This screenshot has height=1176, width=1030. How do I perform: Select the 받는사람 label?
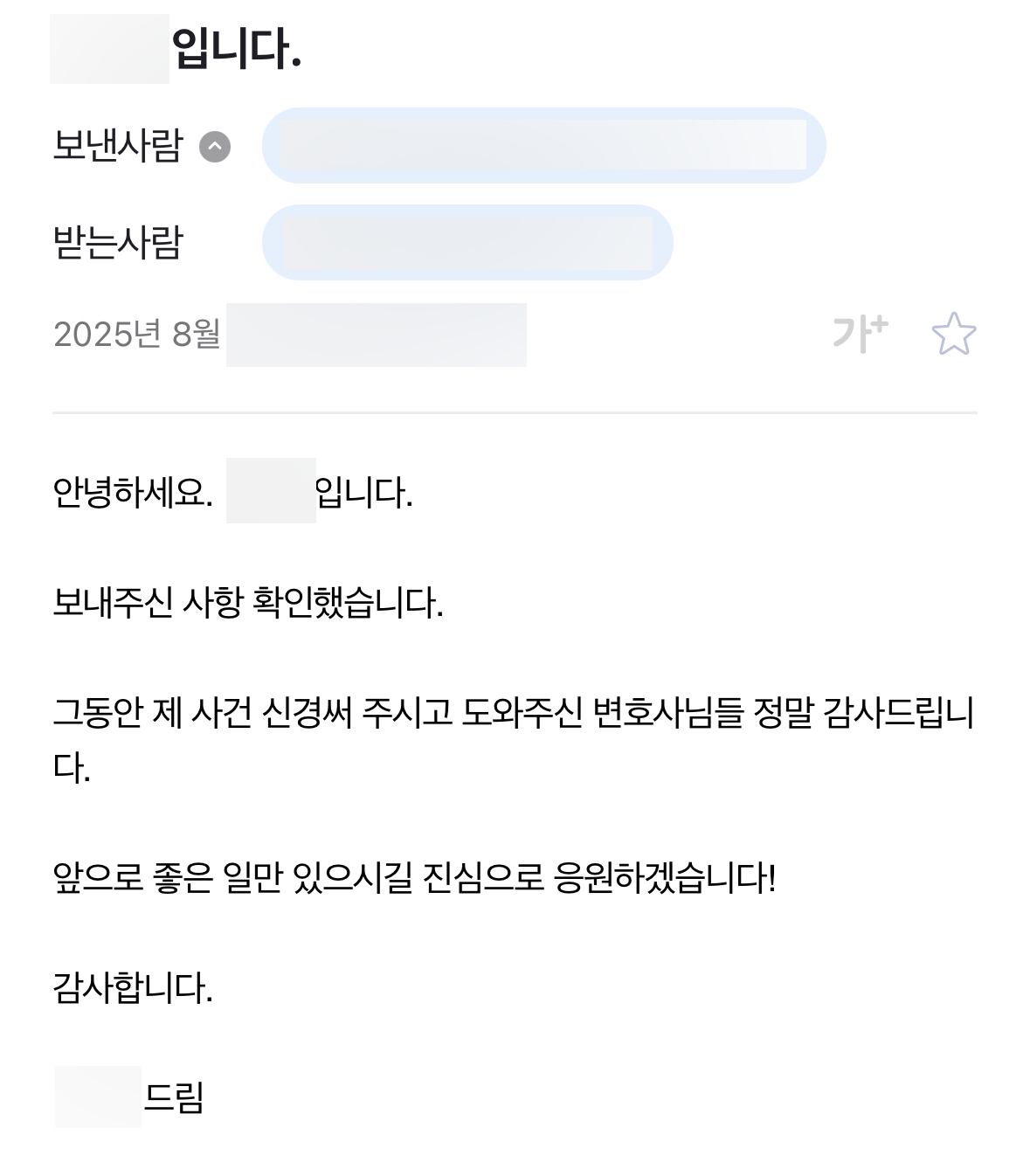[x=119, y=242]
